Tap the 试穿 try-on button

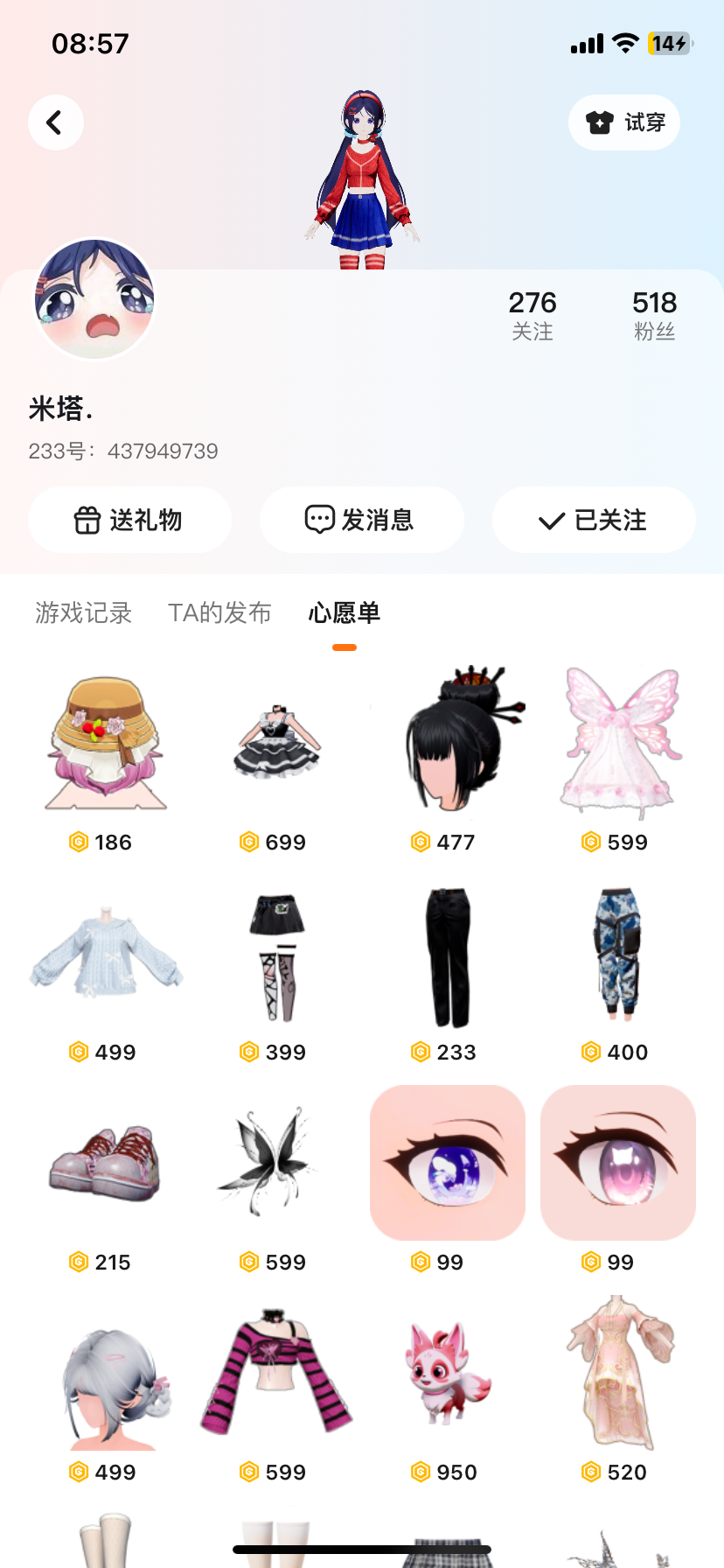click(x=624, y=122)
